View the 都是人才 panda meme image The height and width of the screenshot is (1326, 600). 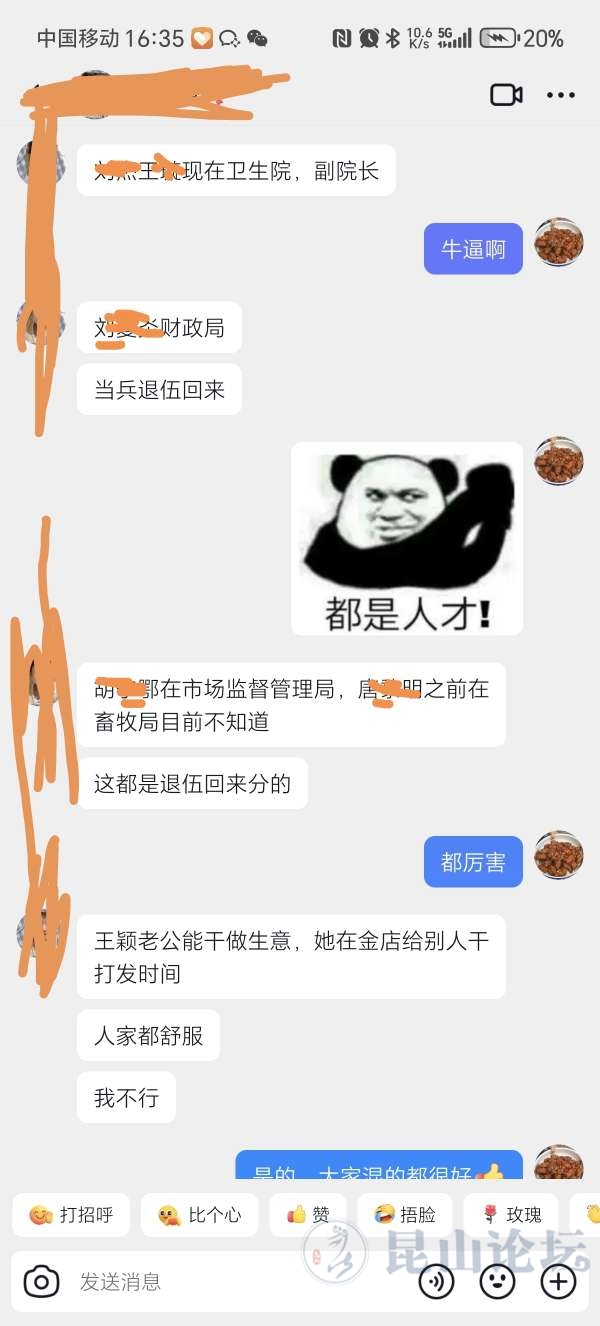click(x=407, y=538)
